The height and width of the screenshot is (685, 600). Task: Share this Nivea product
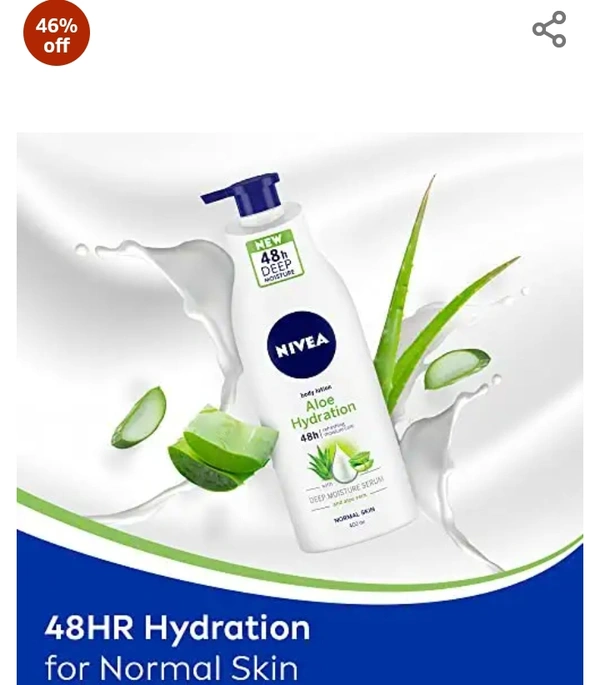pyautogui.click(x=549, y=30)
